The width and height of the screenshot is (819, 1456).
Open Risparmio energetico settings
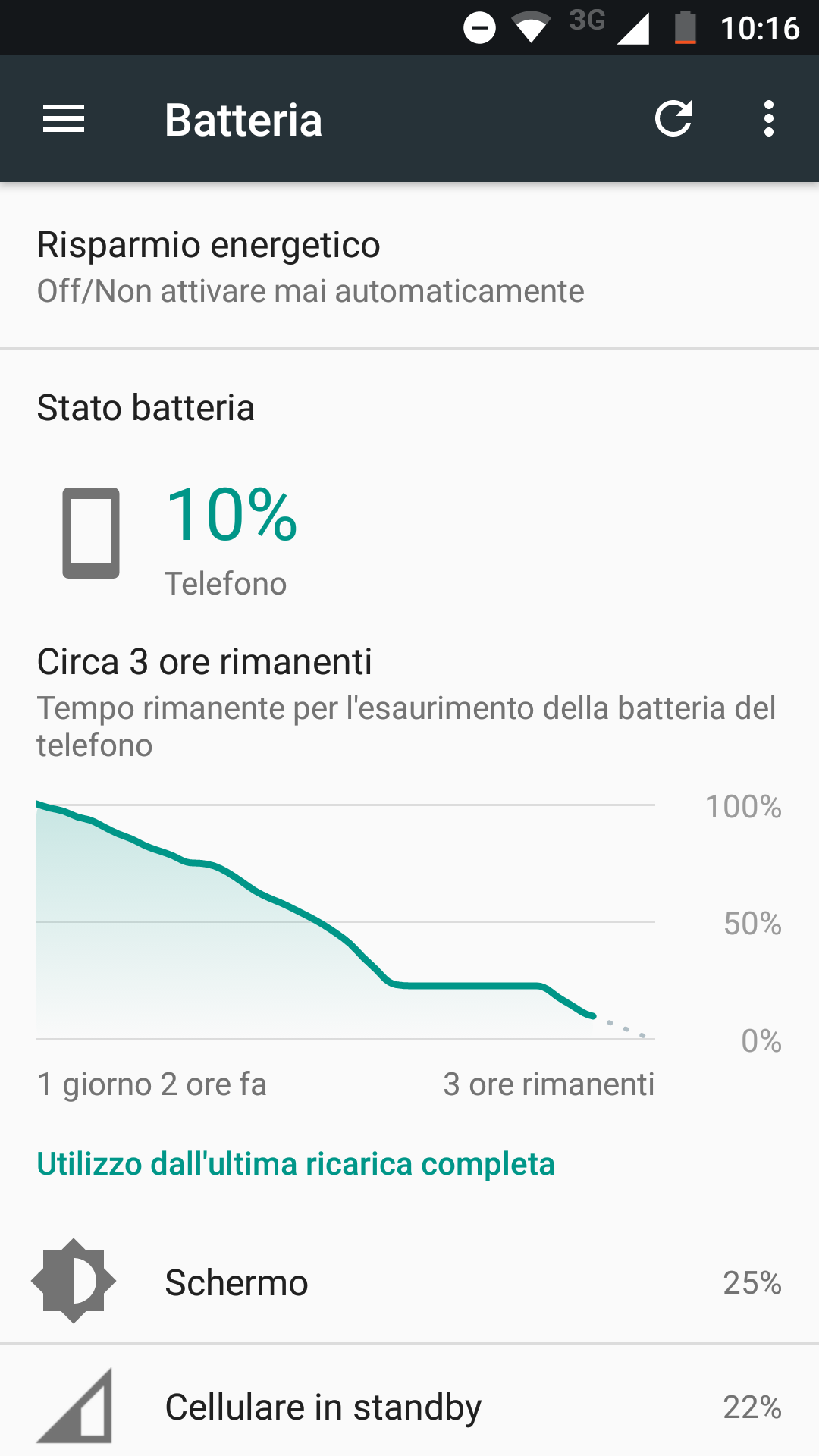pos(409,267)
